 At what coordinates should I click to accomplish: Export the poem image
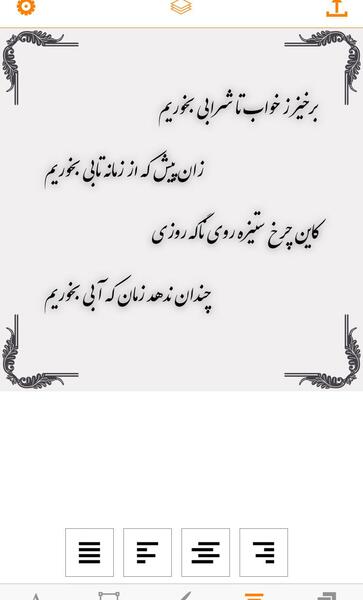click(337, 8)
